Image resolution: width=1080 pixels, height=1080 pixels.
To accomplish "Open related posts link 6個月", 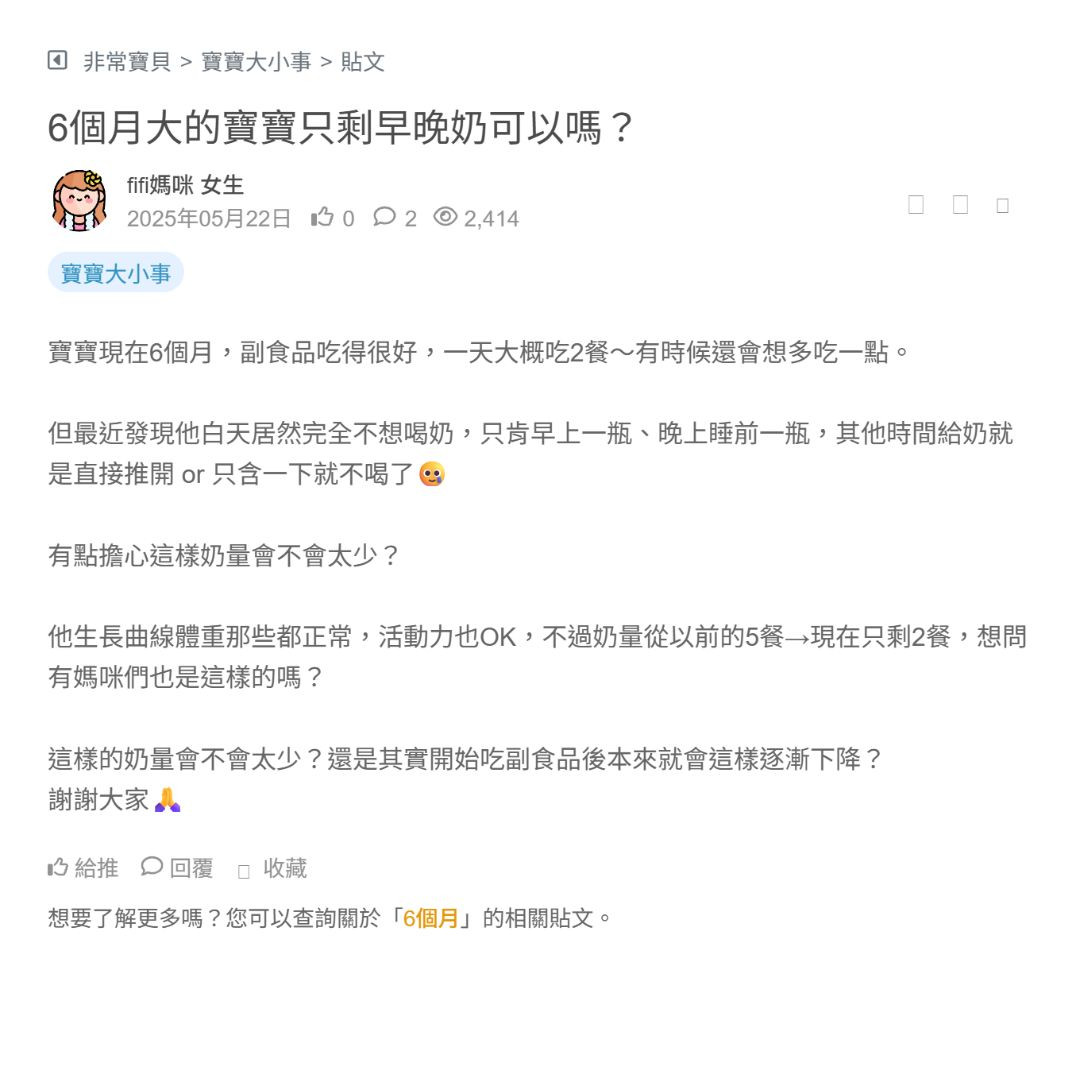I will [x=431, y=918].
